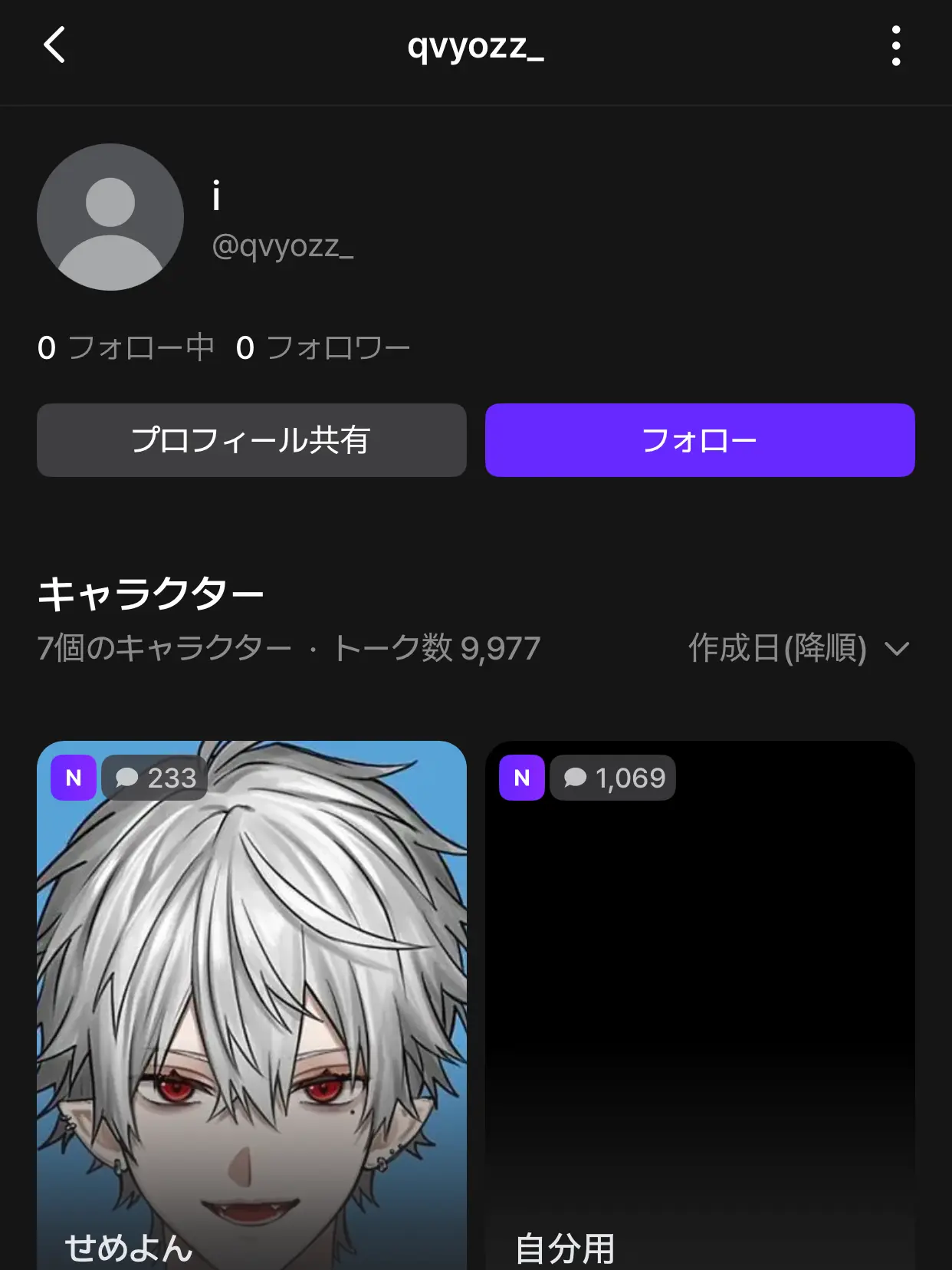Click the back arrow at top left

coord(54,48)
